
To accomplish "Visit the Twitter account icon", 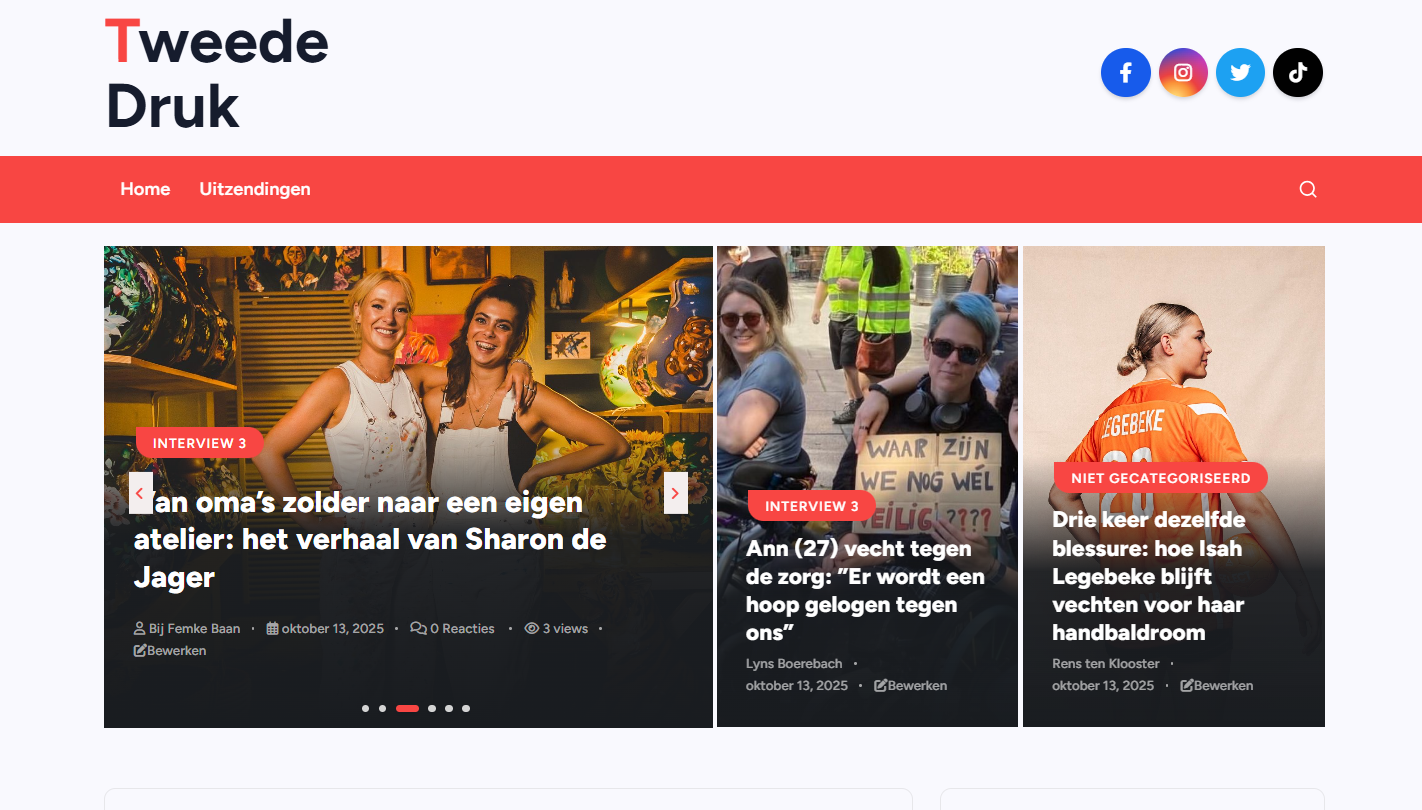I will pos(1241,73).
